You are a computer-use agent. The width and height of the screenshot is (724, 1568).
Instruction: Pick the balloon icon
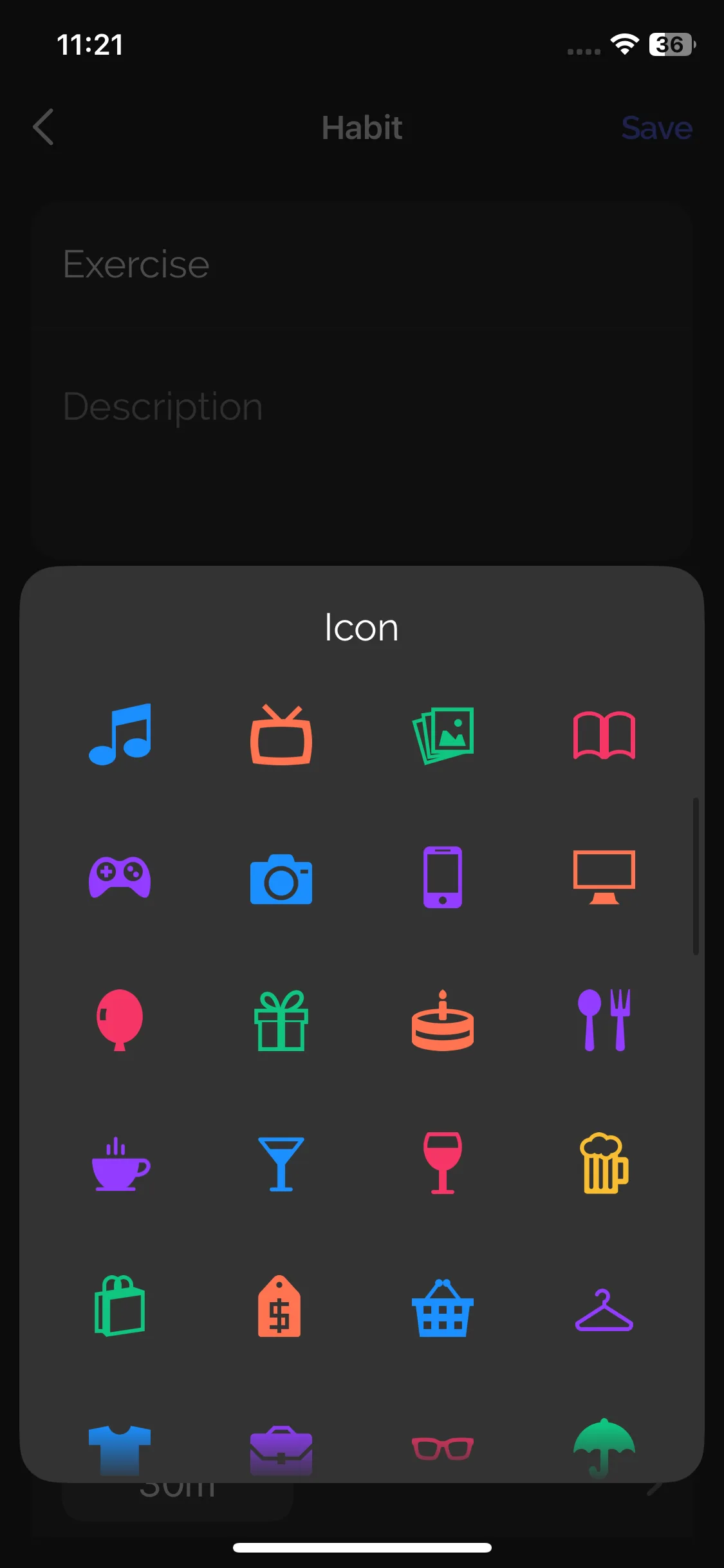[120, 1020]
